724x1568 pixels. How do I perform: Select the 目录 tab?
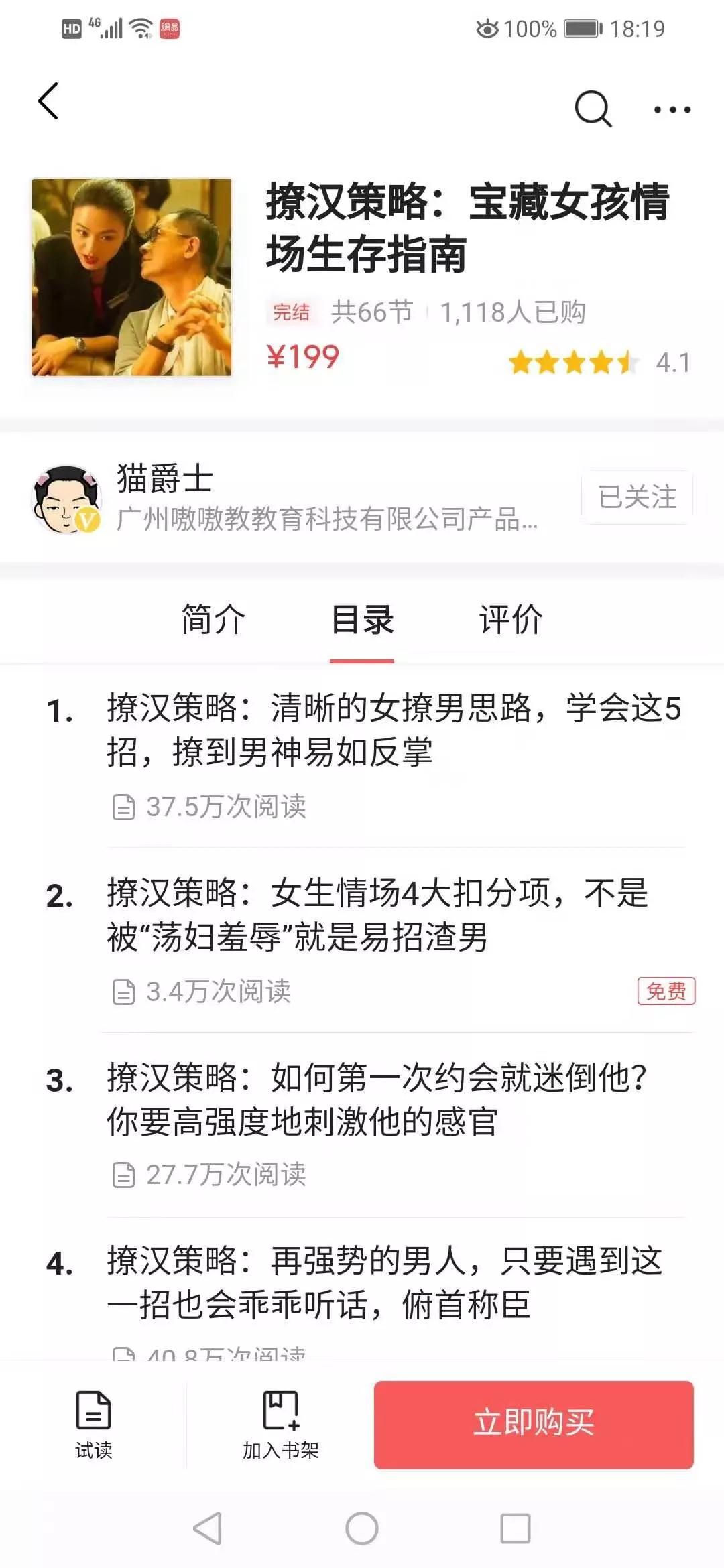362,619
